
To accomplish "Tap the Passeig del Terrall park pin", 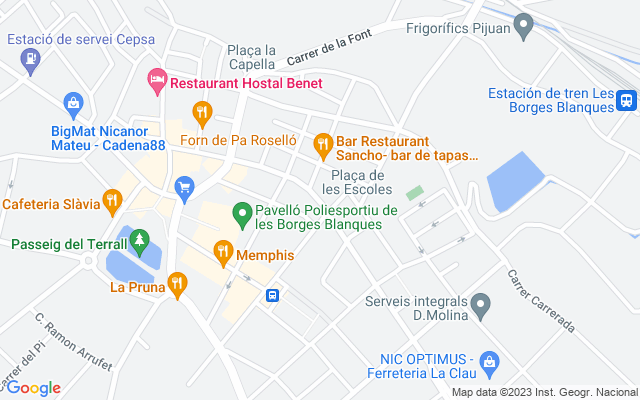I will (x=140, y=242).
